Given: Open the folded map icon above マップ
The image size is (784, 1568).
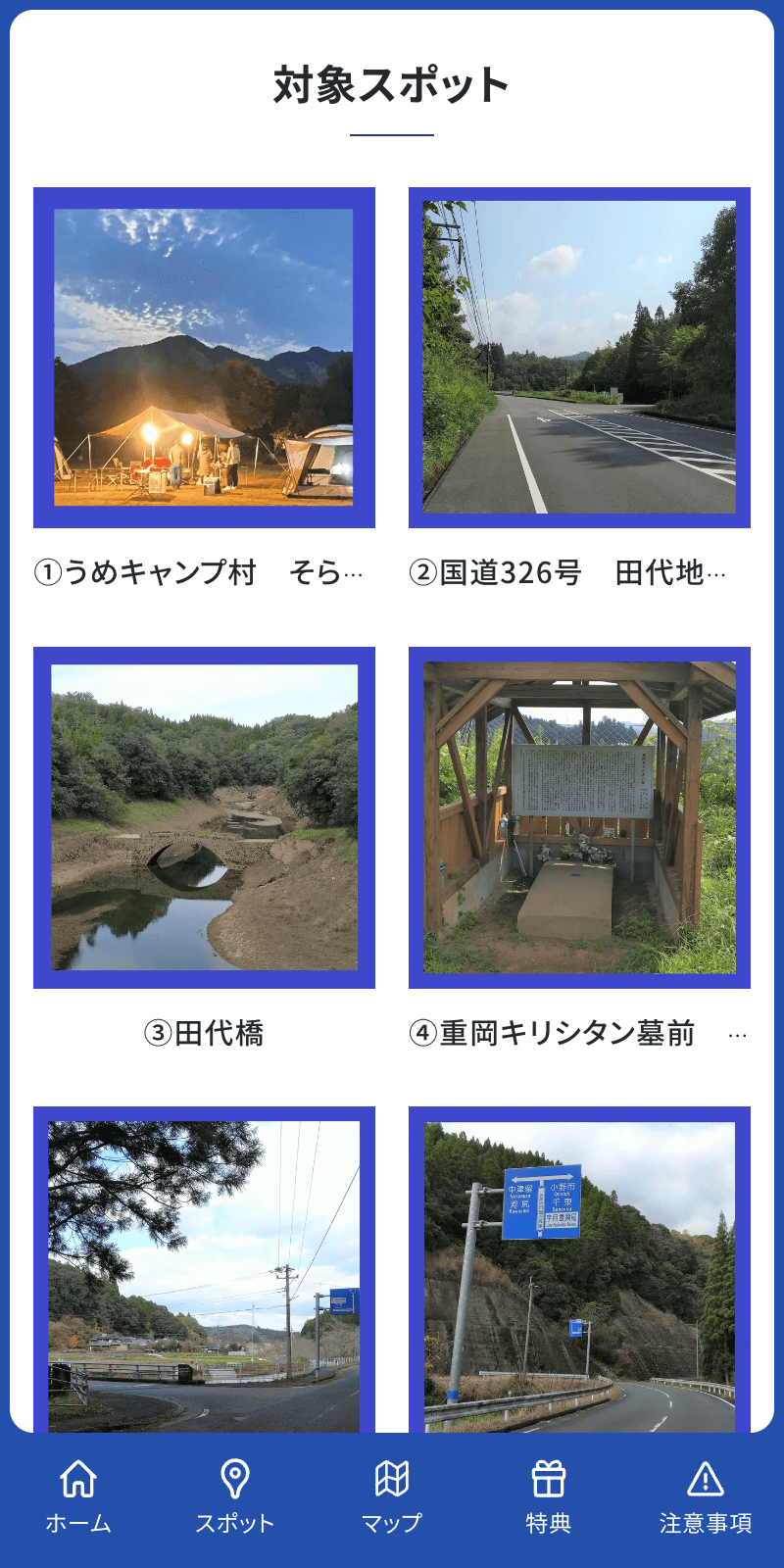Looking at the screenshot, I should pyautogui.click(x=394, y=1475).
